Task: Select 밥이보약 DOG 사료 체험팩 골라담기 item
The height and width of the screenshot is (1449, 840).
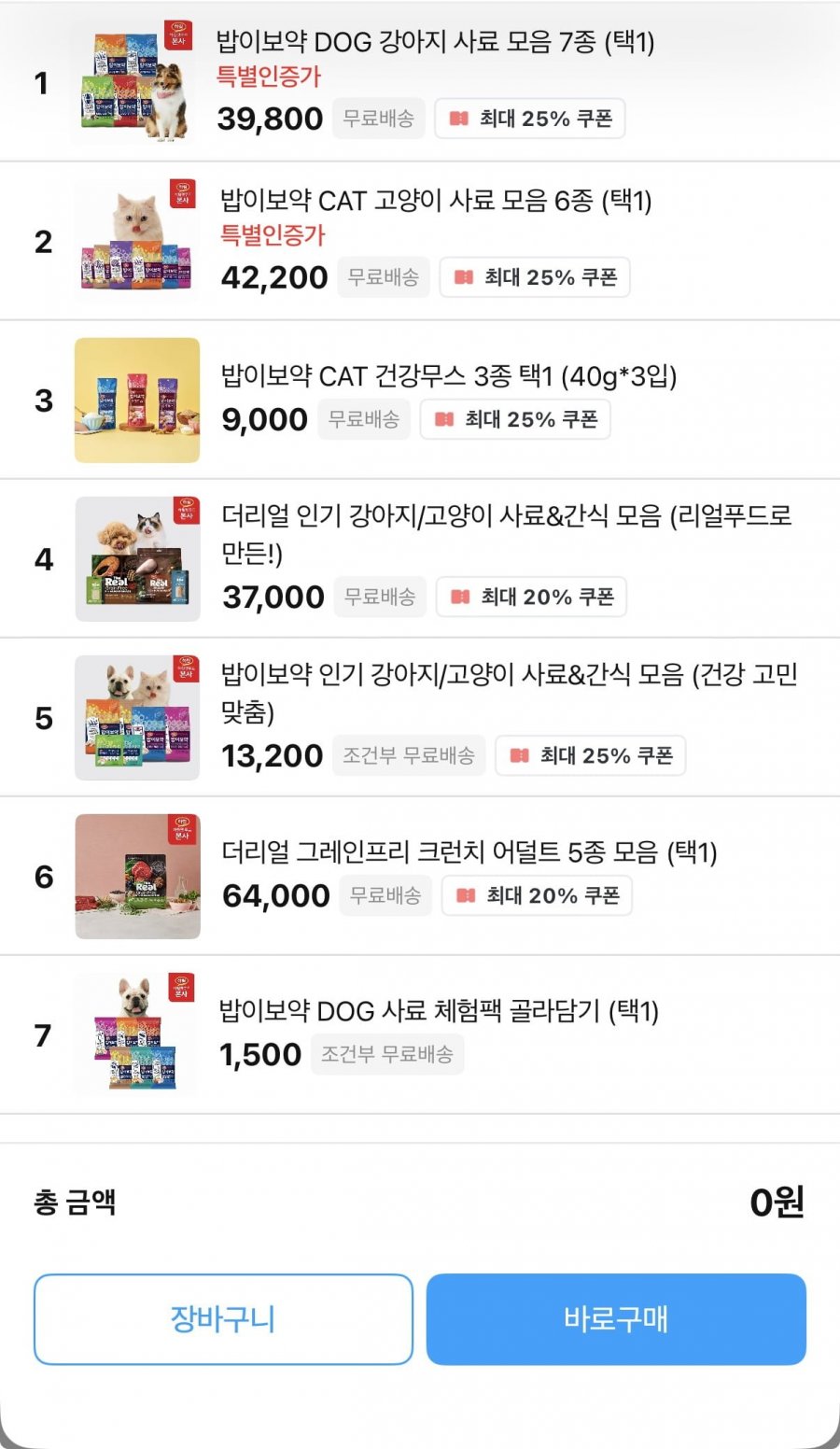Action: [x=439, y=1010]
